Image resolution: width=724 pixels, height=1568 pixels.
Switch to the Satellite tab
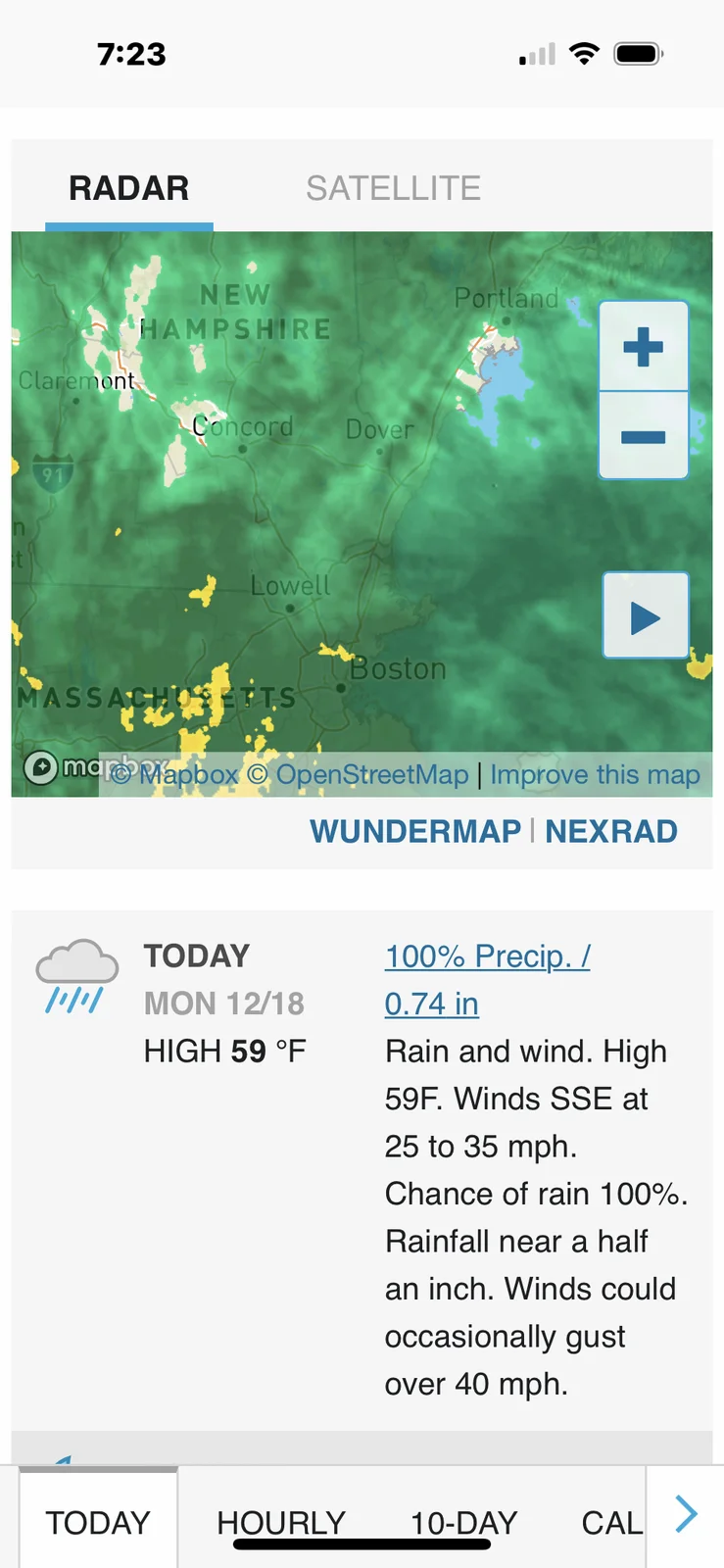(x=393, y=188)
